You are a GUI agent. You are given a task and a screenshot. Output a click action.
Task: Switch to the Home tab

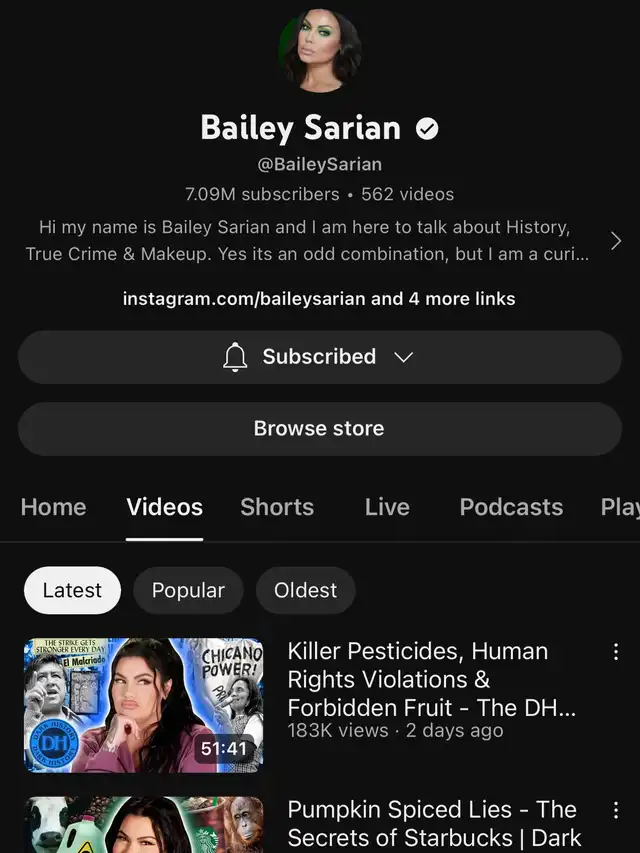click(x=53, y=507)
